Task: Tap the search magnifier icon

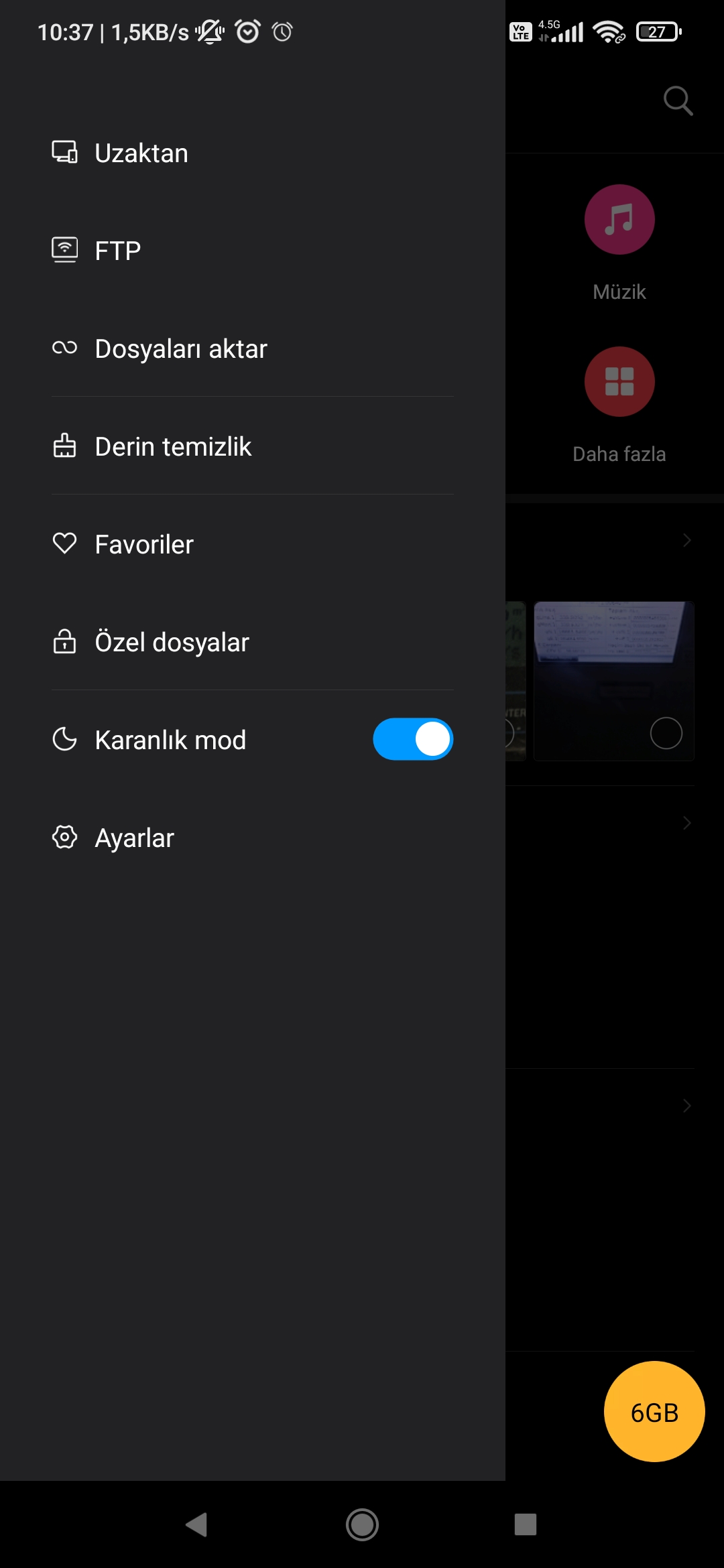Action: tap(678, 101)
